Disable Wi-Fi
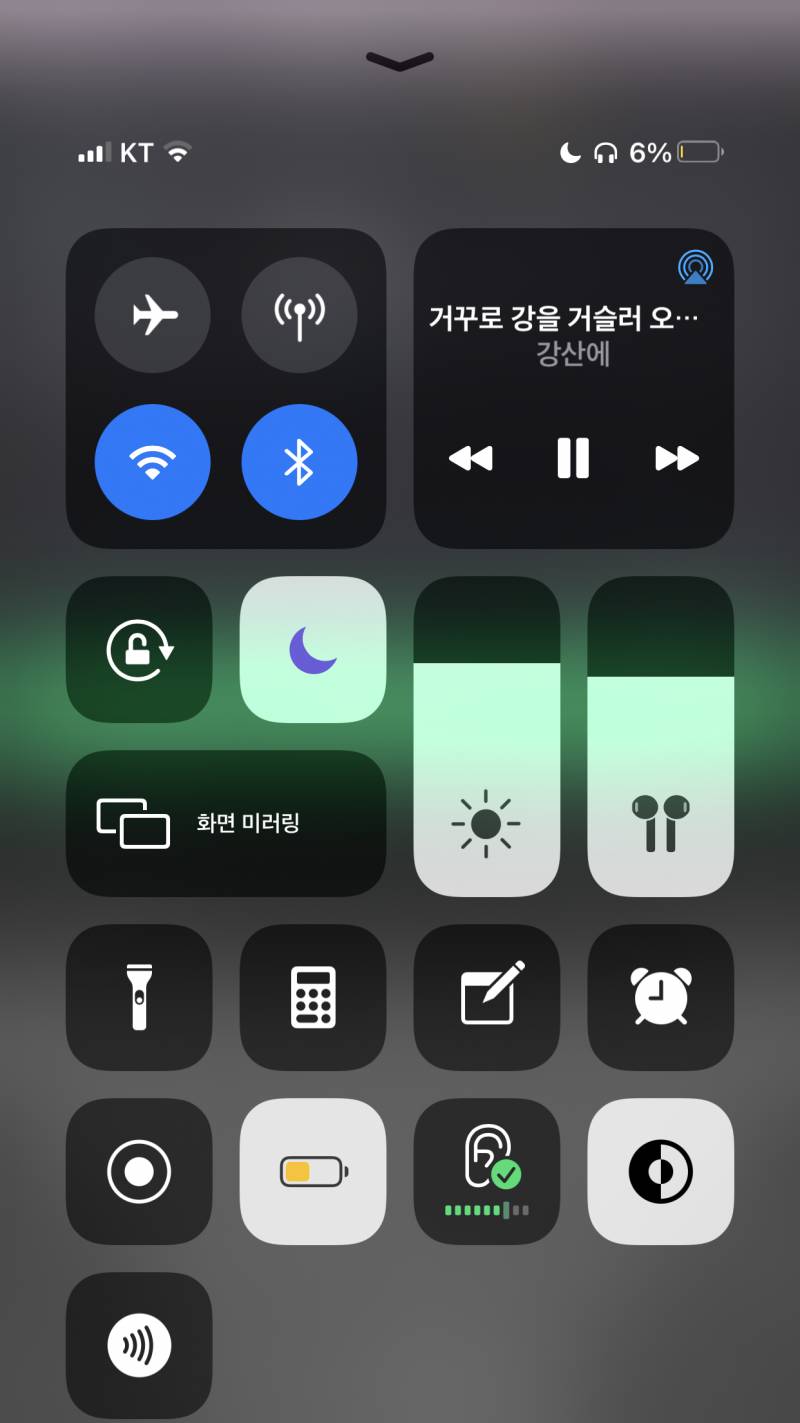Screen dimensions: 800x1423 [x=153, y=461]
